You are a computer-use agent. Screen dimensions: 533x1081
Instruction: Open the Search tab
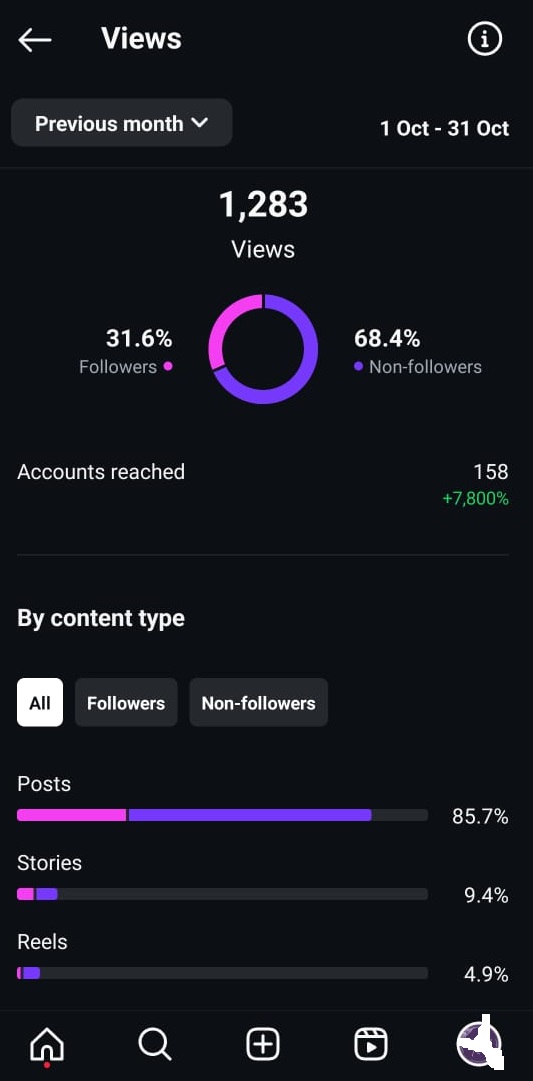[x=154, y=1044]
